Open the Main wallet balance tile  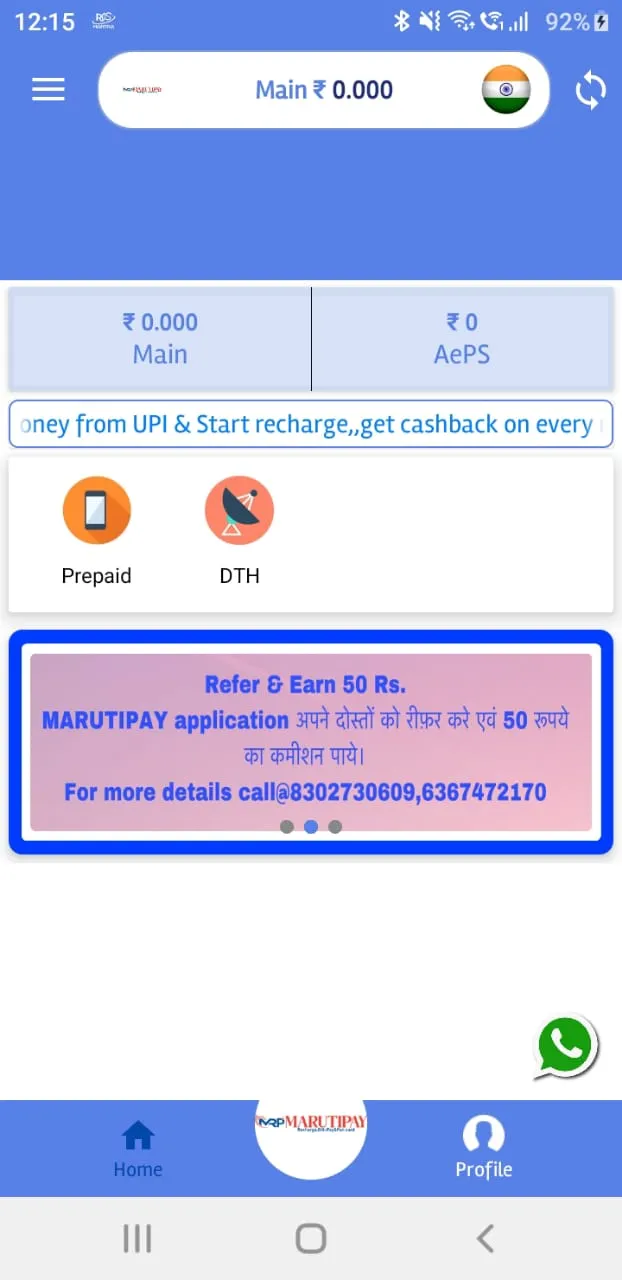[160, 338]
